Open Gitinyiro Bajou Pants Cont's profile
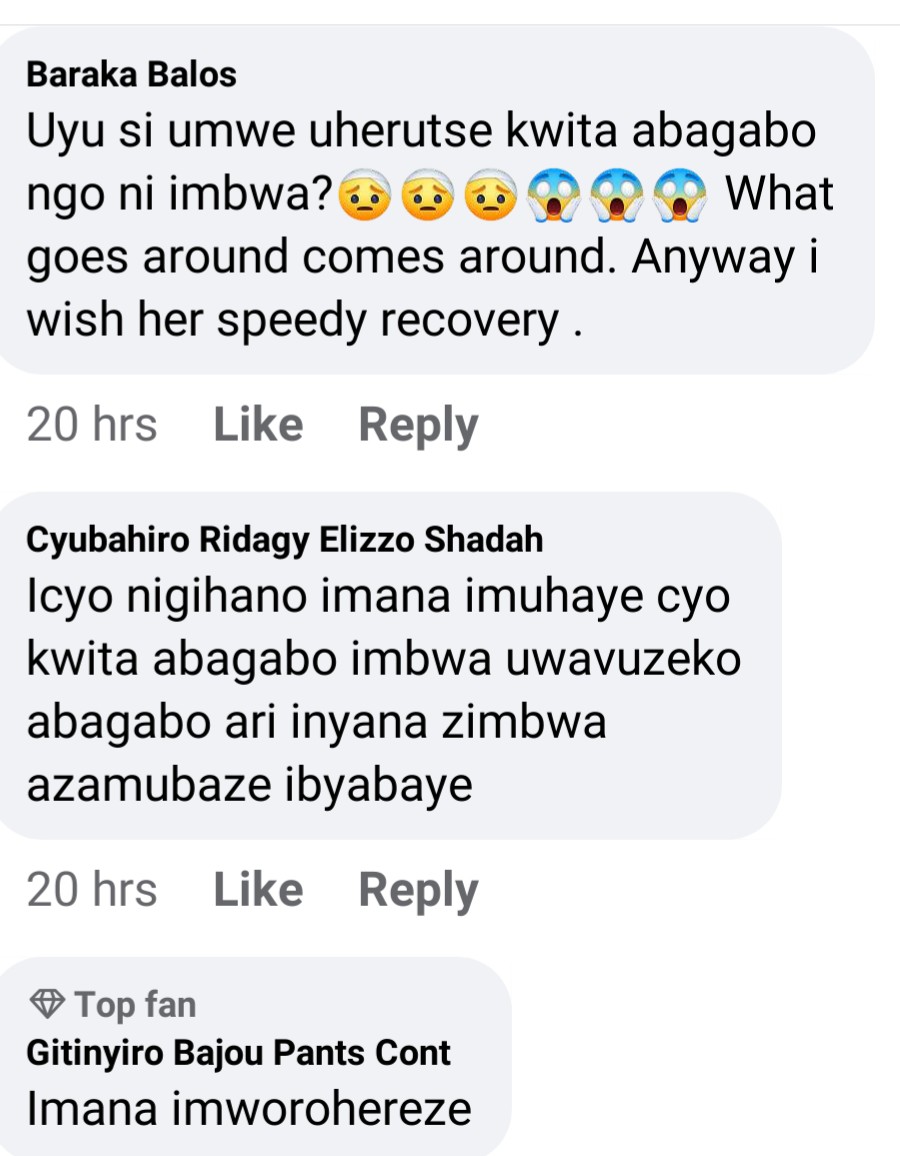Image resolution: width=900 pixels, height=1156 pixels. 239,1053
